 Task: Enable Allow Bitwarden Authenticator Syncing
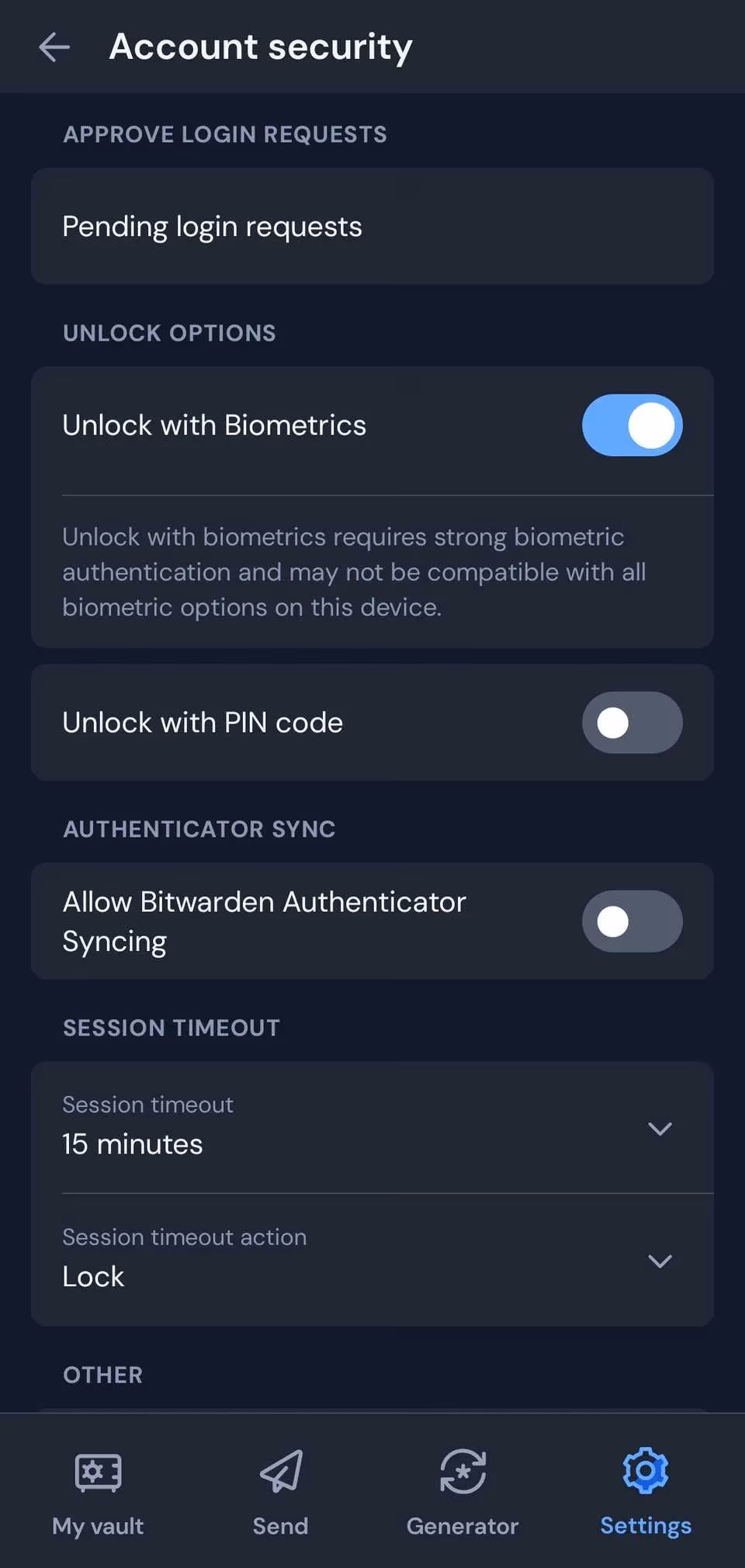(x=632, y=921)
